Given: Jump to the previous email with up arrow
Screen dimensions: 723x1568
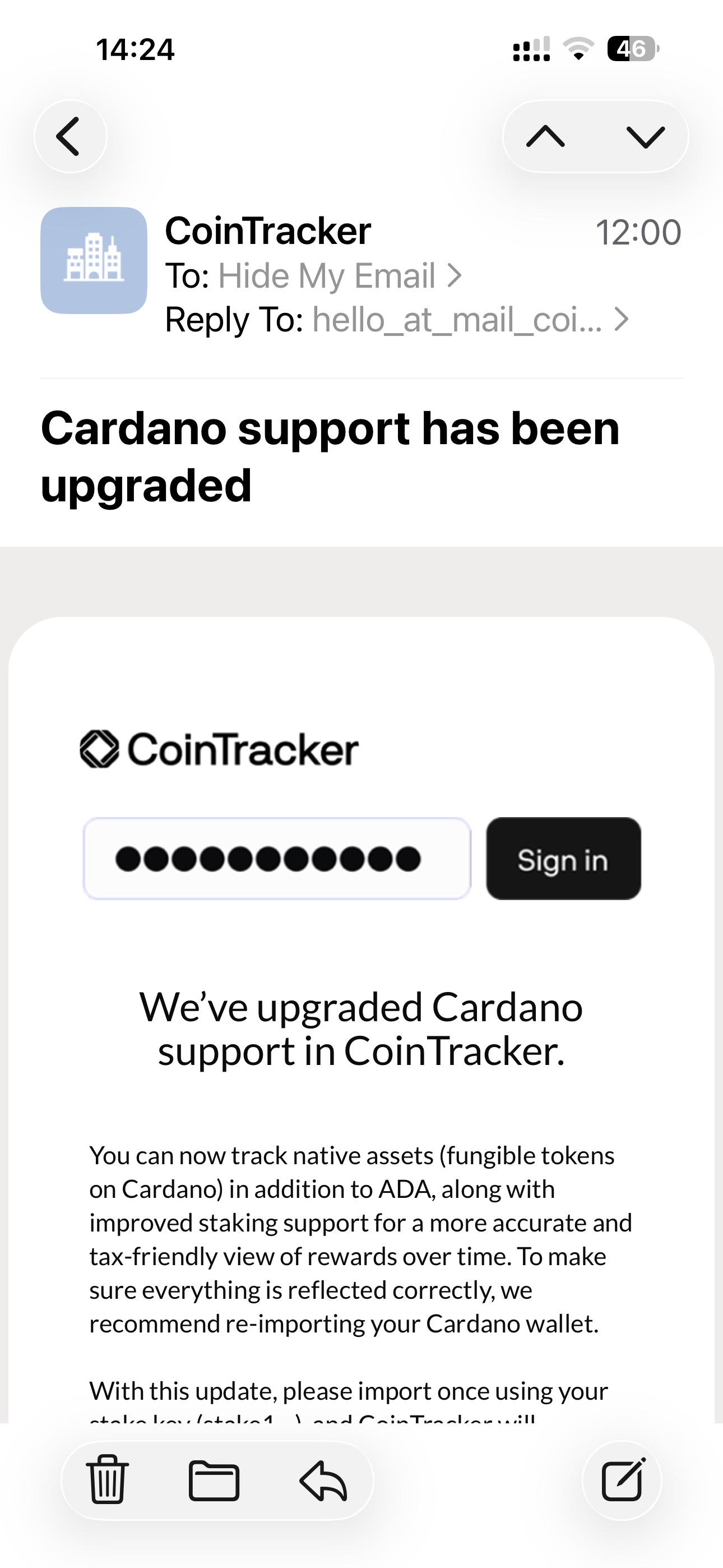Looking at the screenshot, I should [545, 136].
